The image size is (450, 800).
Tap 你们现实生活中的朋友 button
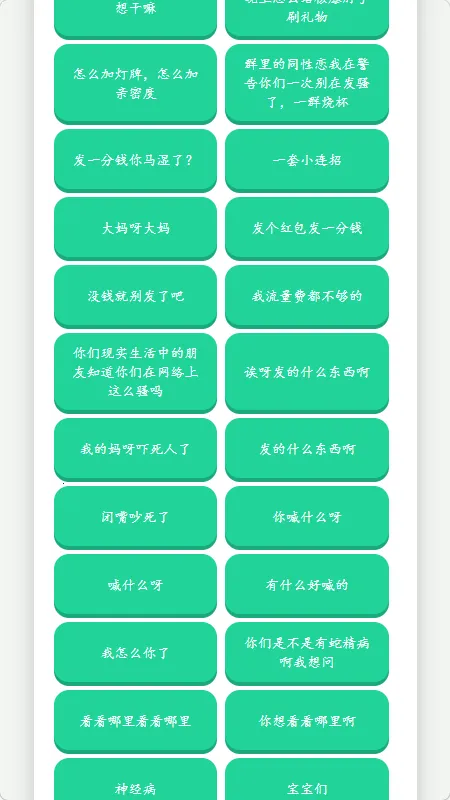click(135, 372)
